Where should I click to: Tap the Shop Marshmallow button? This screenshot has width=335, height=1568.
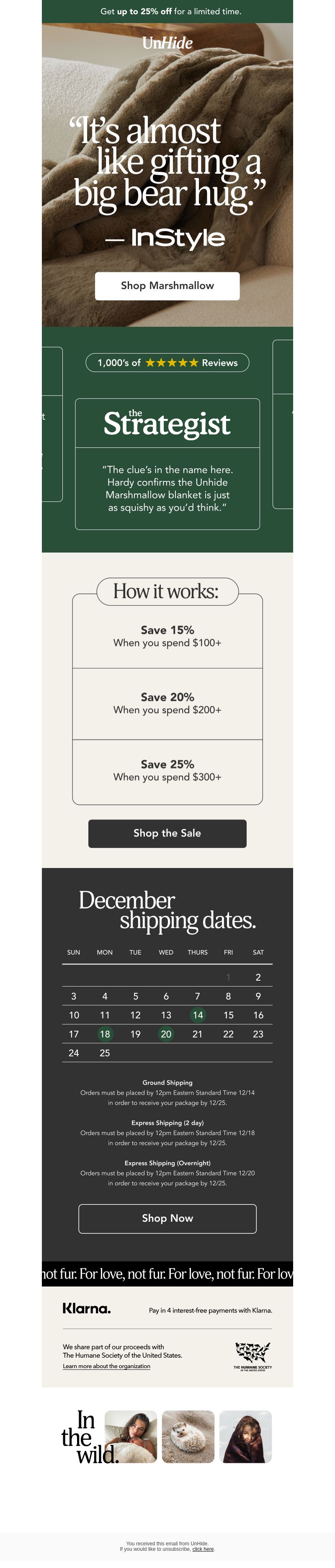(167, 285)
